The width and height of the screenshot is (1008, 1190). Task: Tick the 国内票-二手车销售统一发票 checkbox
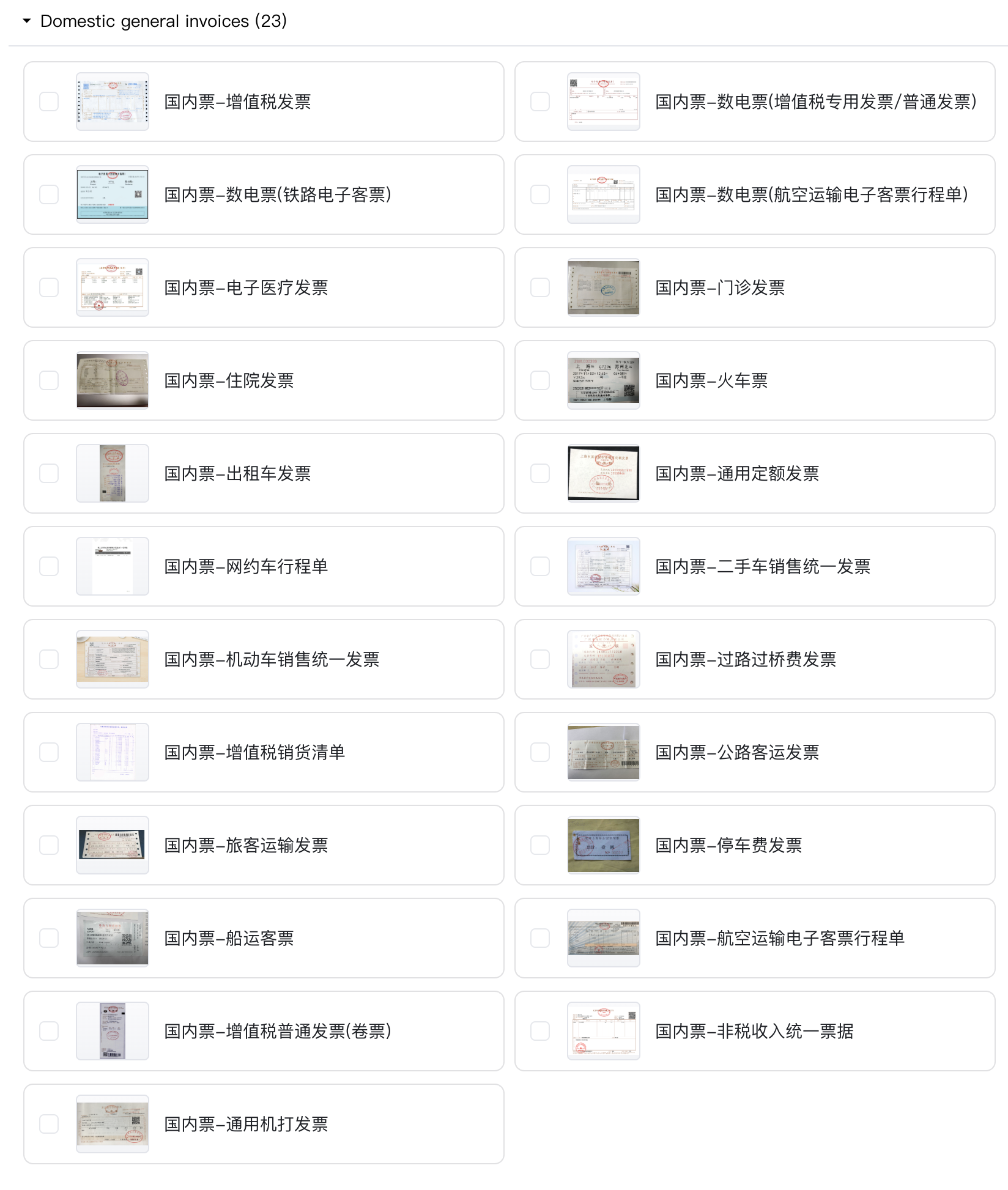coord(540,566)
